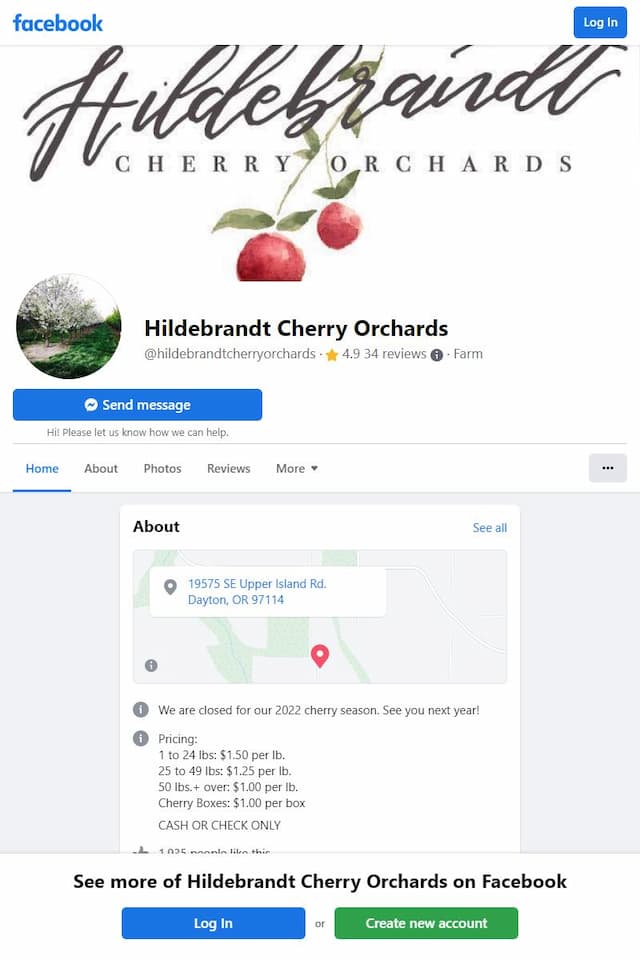Image resolution: width=640 pixels, height=960 pixels.
Task: Open the Reviews tab
Action: (x=228, y=468)
